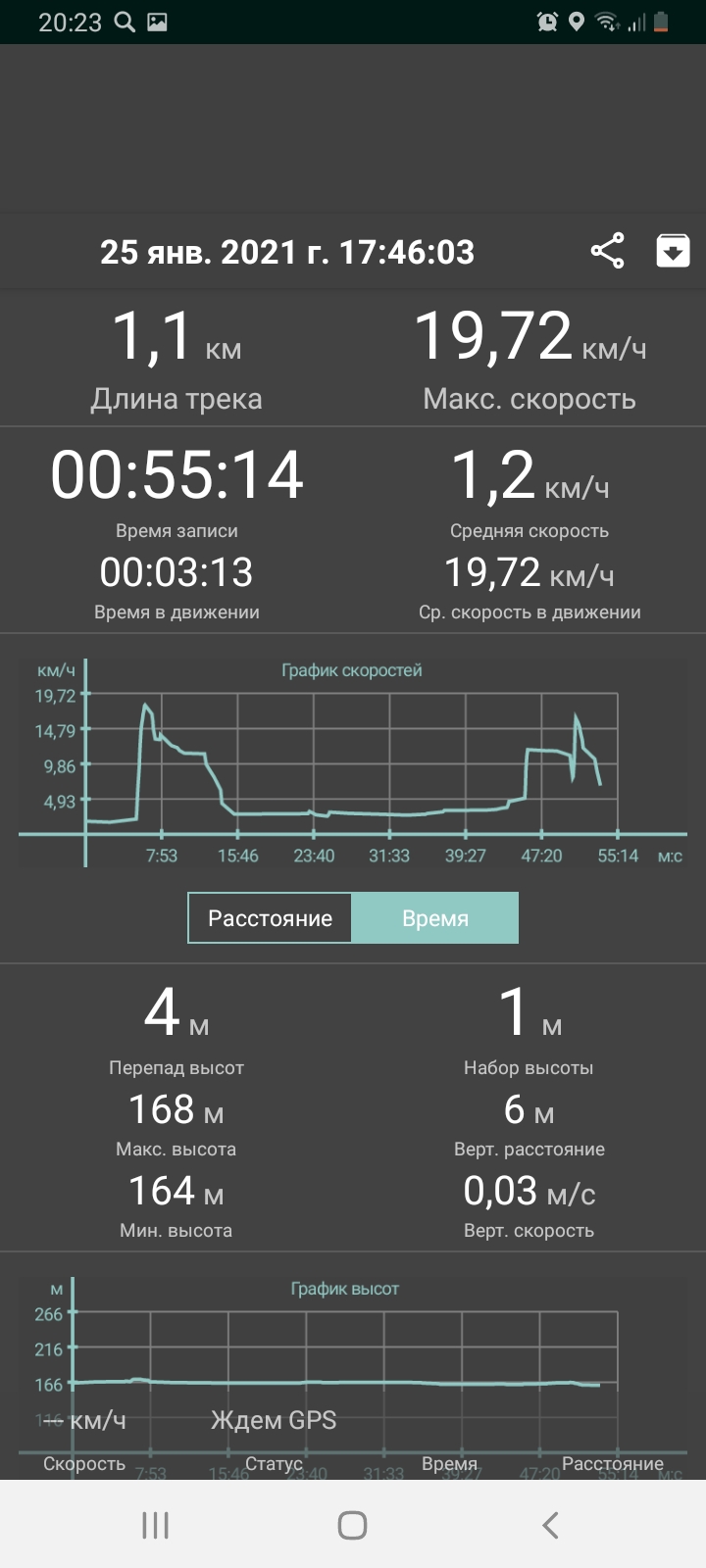
Task: Go back using the system back button
Action: 550,1525
